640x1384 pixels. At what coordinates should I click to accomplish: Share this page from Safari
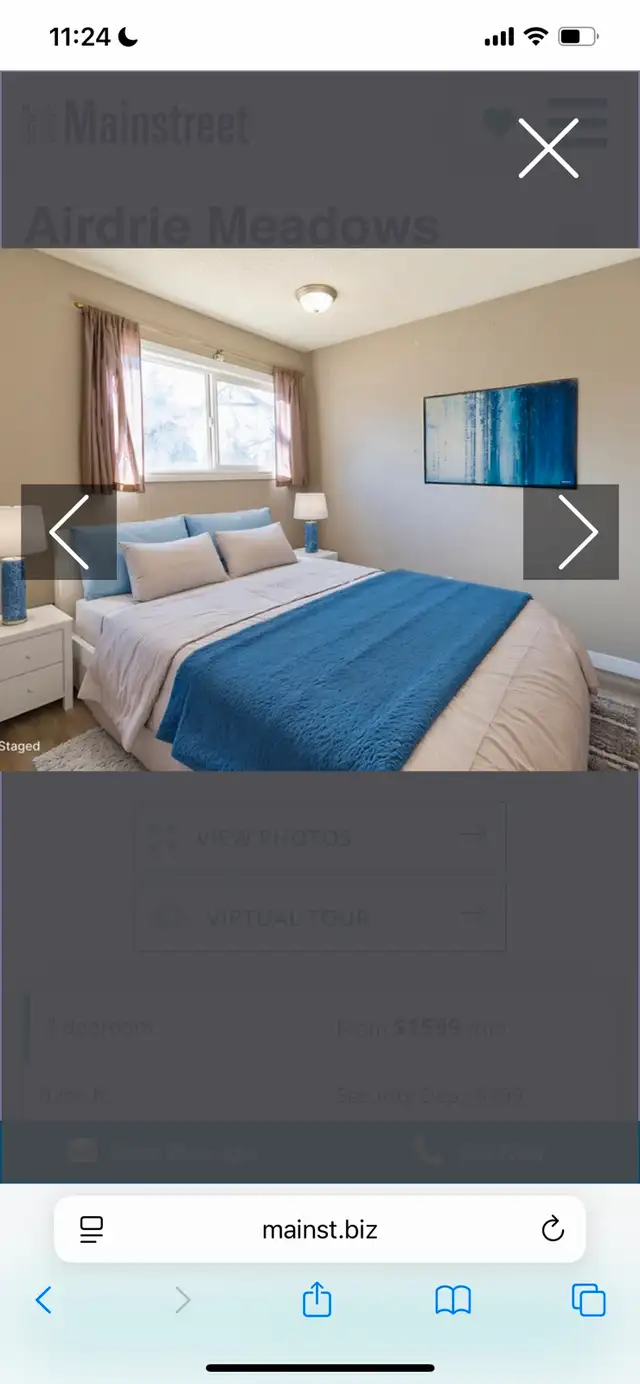pos(317,1300)
